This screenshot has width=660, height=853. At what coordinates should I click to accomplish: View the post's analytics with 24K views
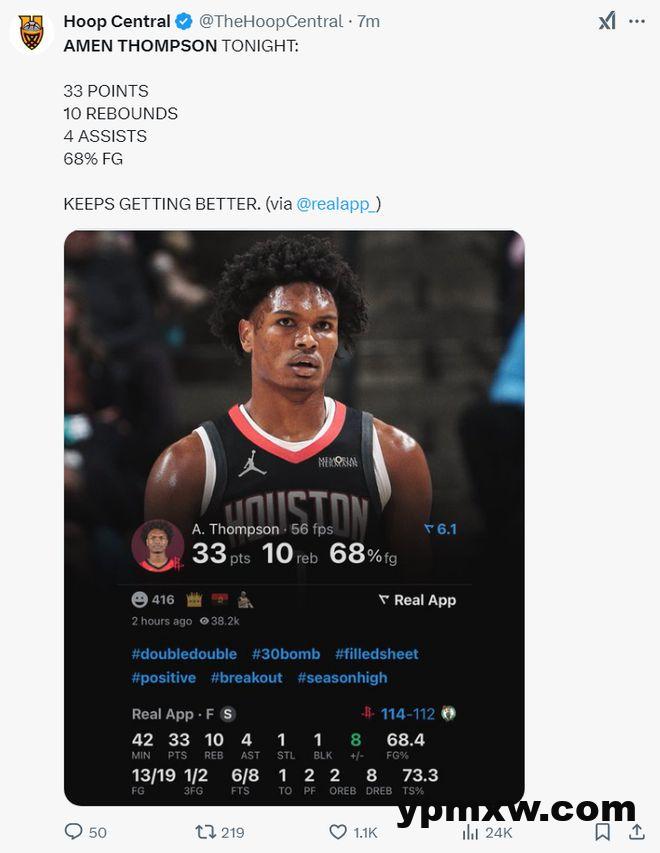470,832
